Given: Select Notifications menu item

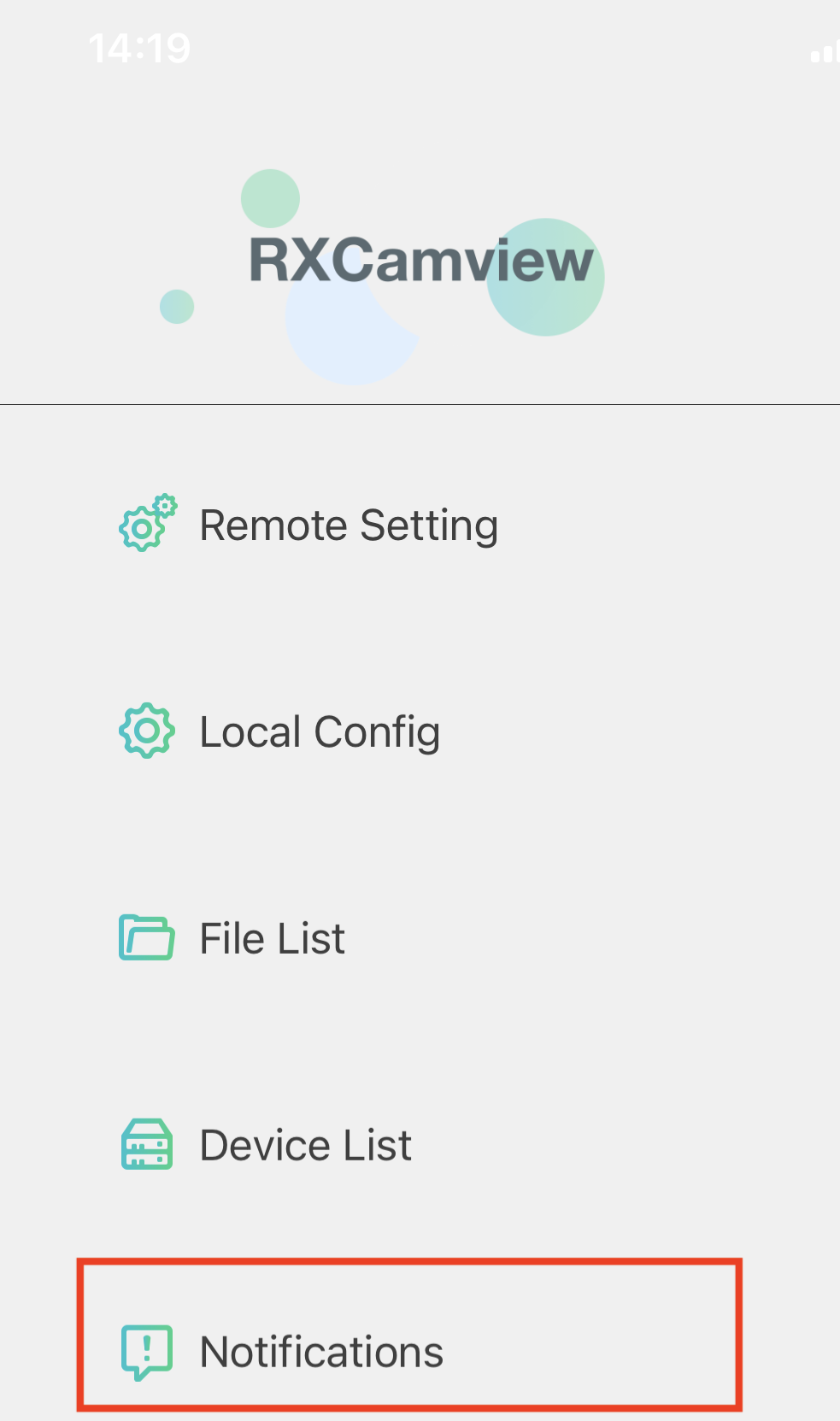Looking at the screenshot, I should pyautogui.click(x=320, y=1352).
